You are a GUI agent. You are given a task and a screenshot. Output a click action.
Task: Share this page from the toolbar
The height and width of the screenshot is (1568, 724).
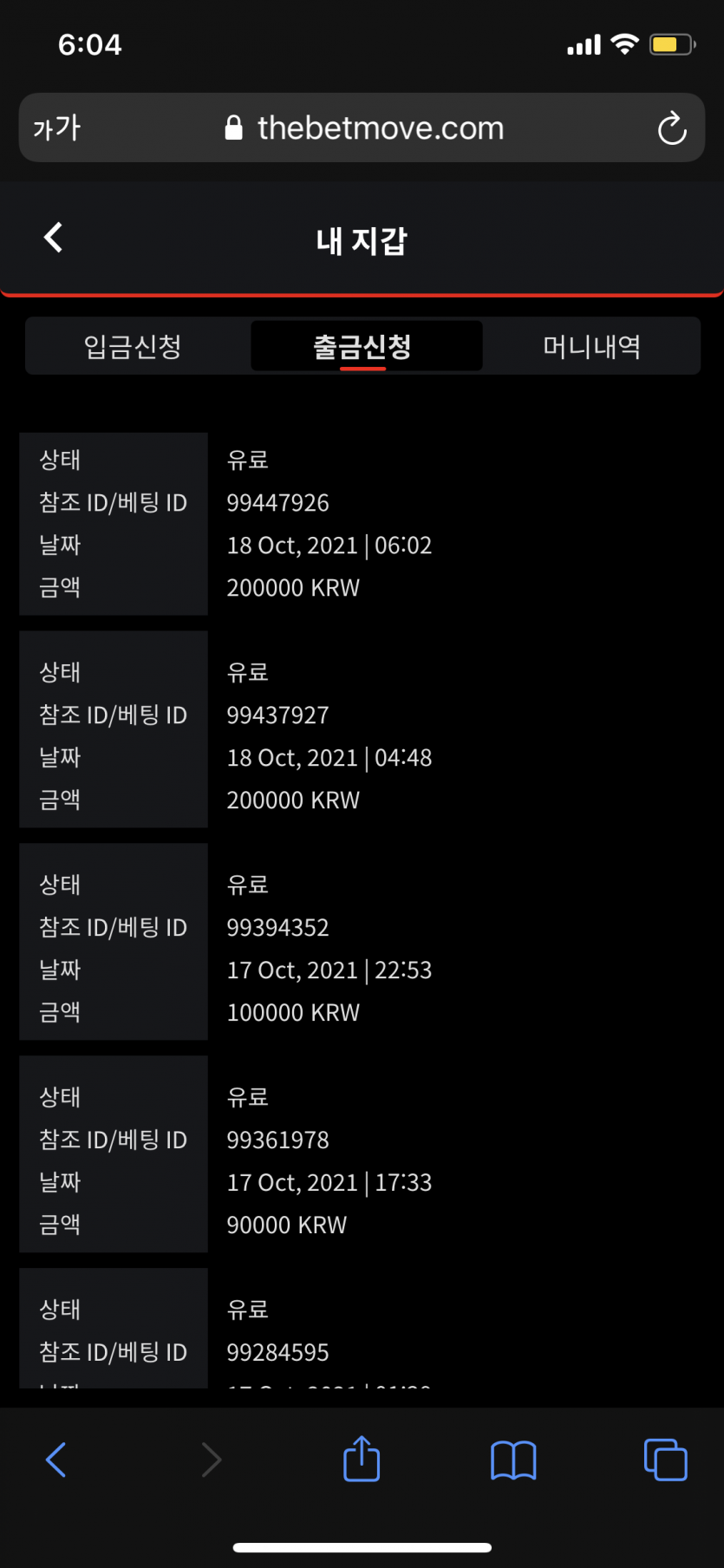point(362,1458)
